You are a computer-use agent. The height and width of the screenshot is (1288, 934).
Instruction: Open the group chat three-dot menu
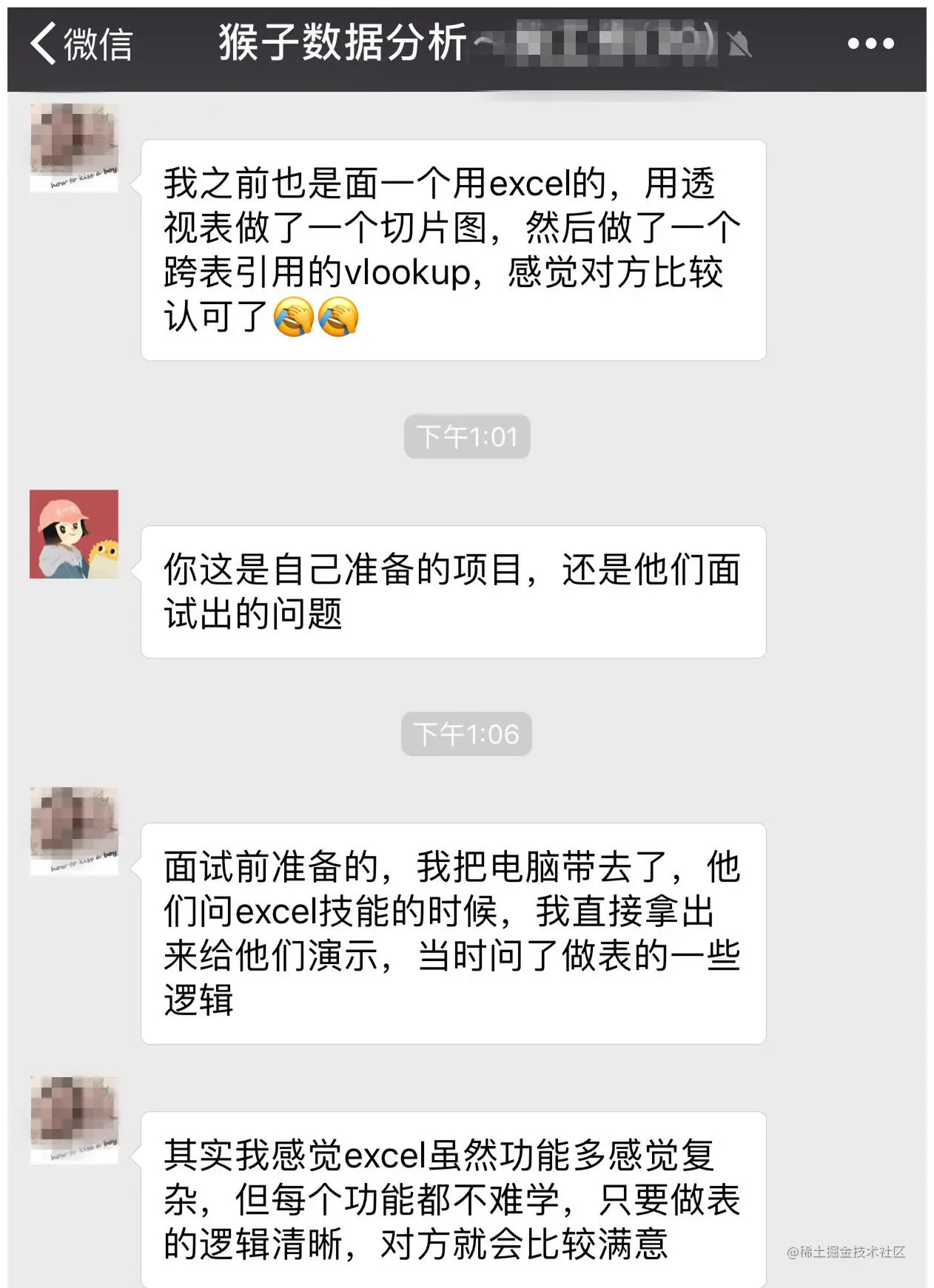tap(870, 44)
